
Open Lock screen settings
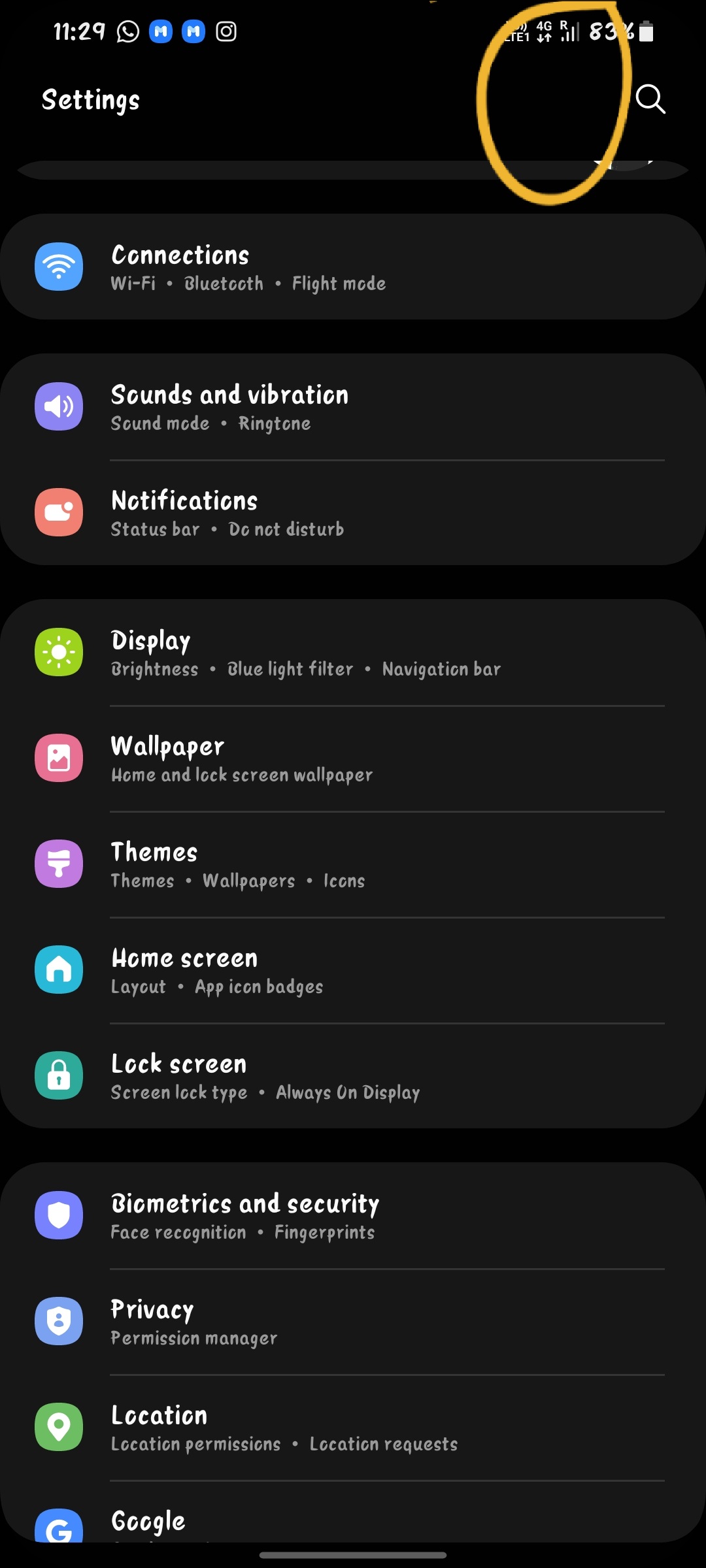tap(353, 1076)
